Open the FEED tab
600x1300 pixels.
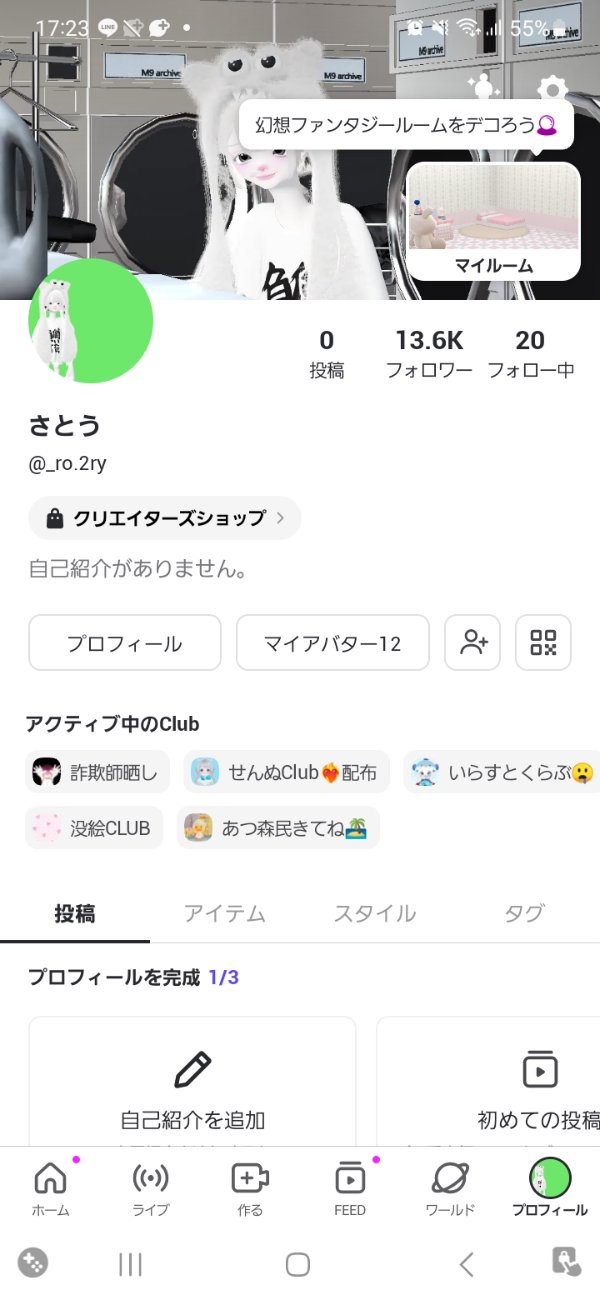coord(350,1188)
